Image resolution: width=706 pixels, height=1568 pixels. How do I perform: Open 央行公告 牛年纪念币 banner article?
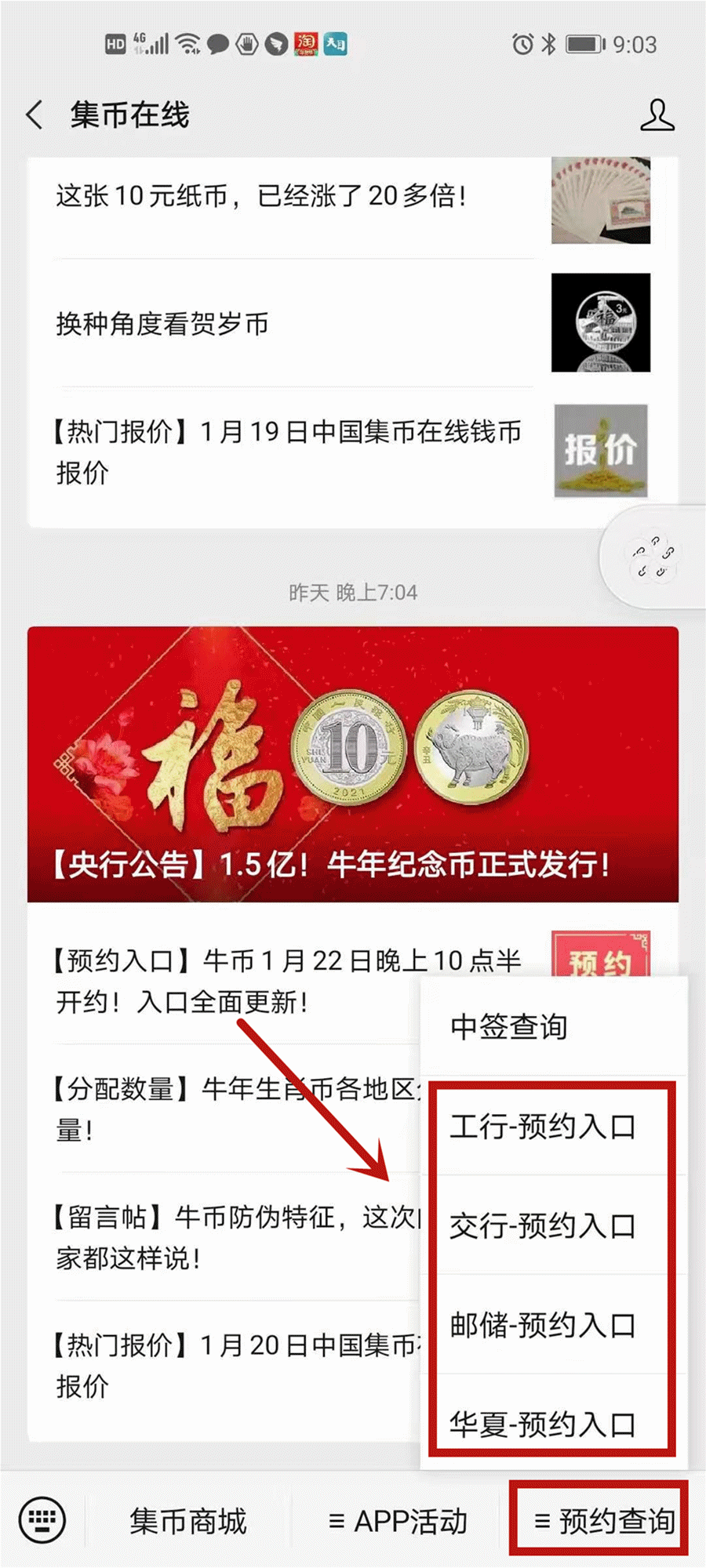pyautogui.click(x=353, y=764)
